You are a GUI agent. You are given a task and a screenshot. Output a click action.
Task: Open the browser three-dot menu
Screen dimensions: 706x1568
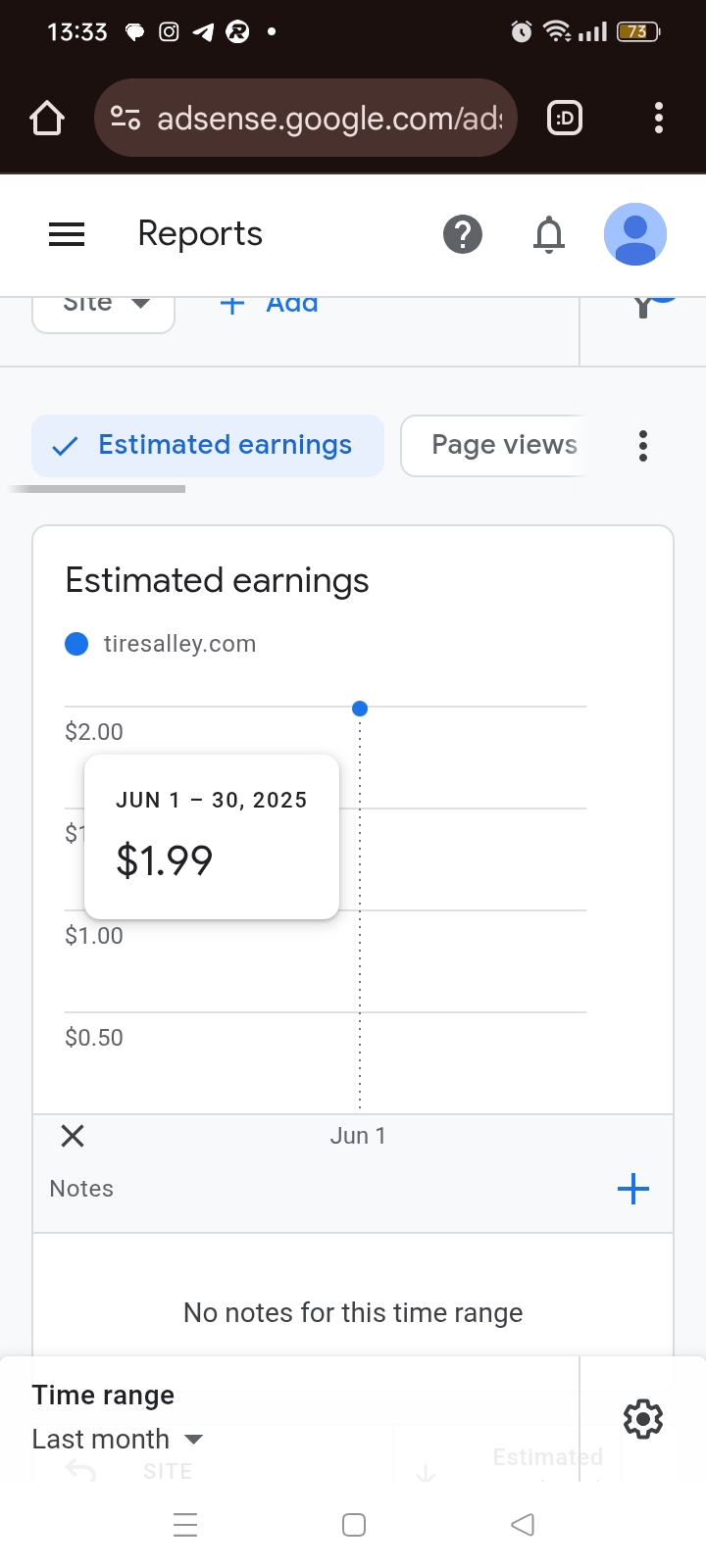[659, 119]
